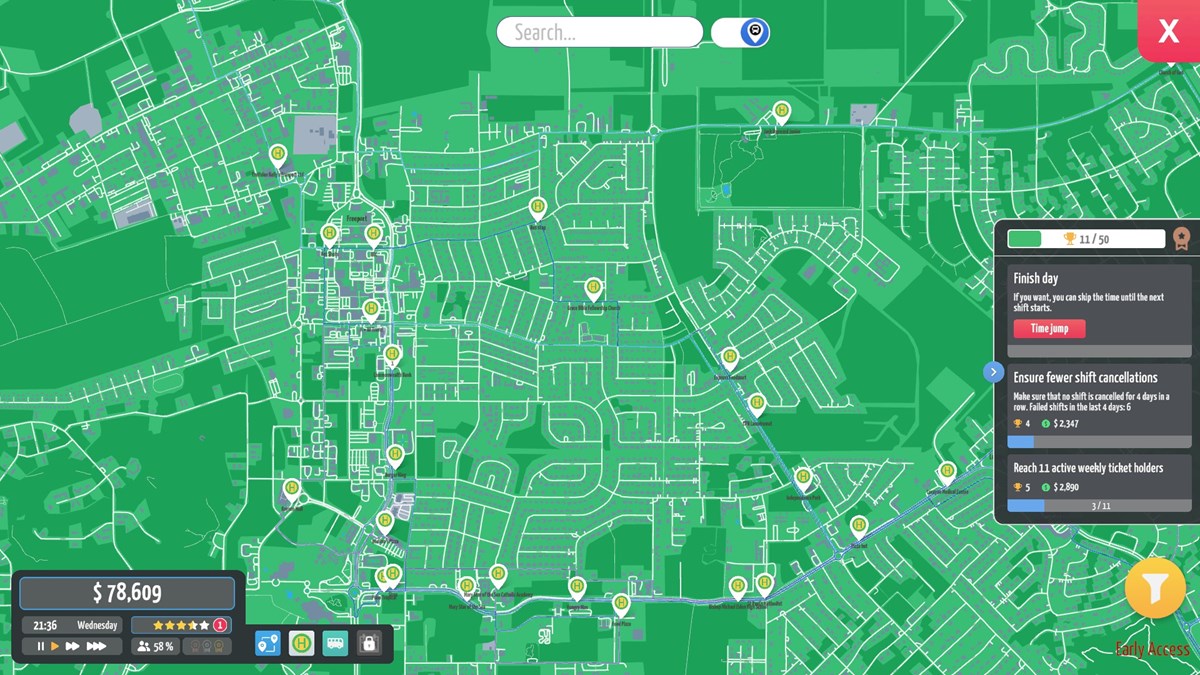Screen dimensions: 1200x675
Task: Pause the game time
Action: tap(41, 647)
